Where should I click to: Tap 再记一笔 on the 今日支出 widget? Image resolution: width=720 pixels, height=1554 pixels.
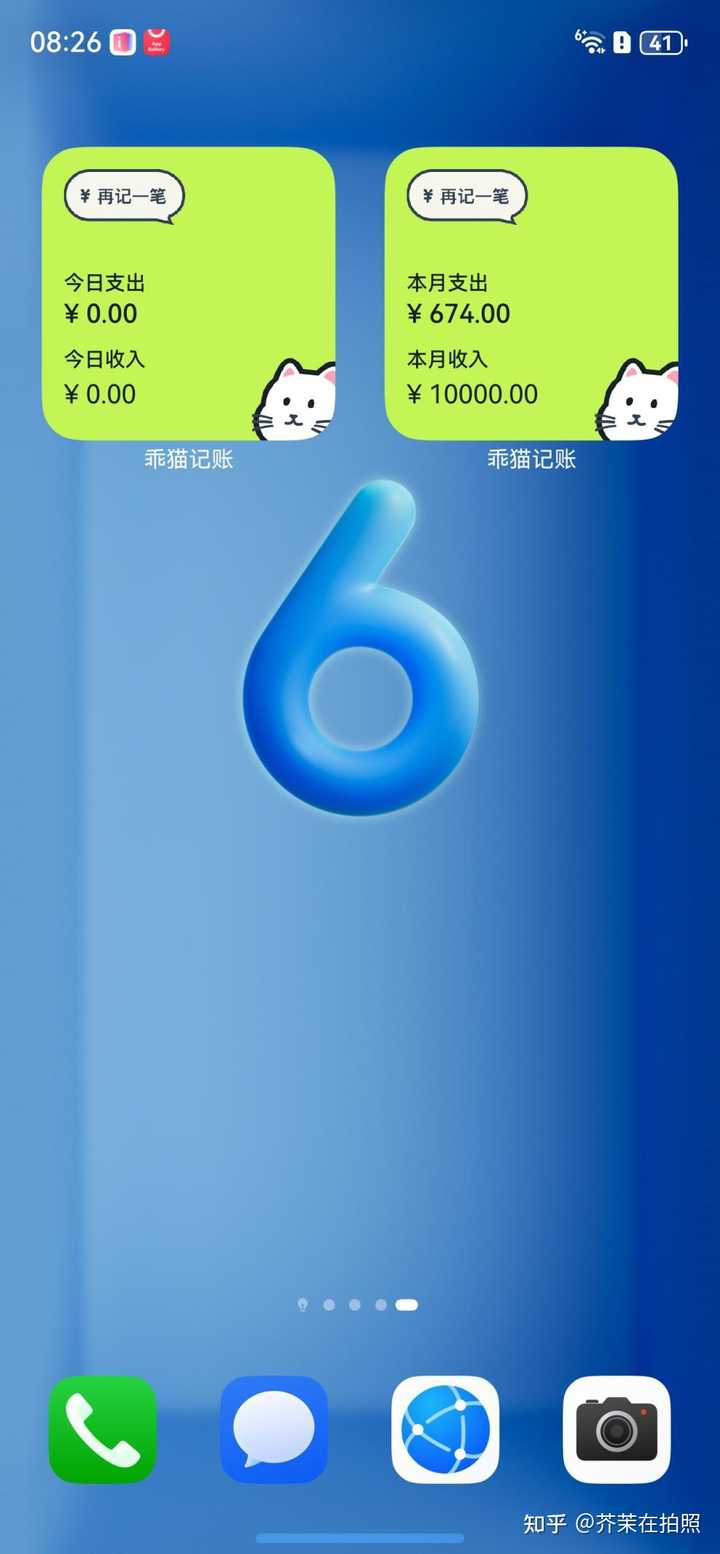point(124,196)
